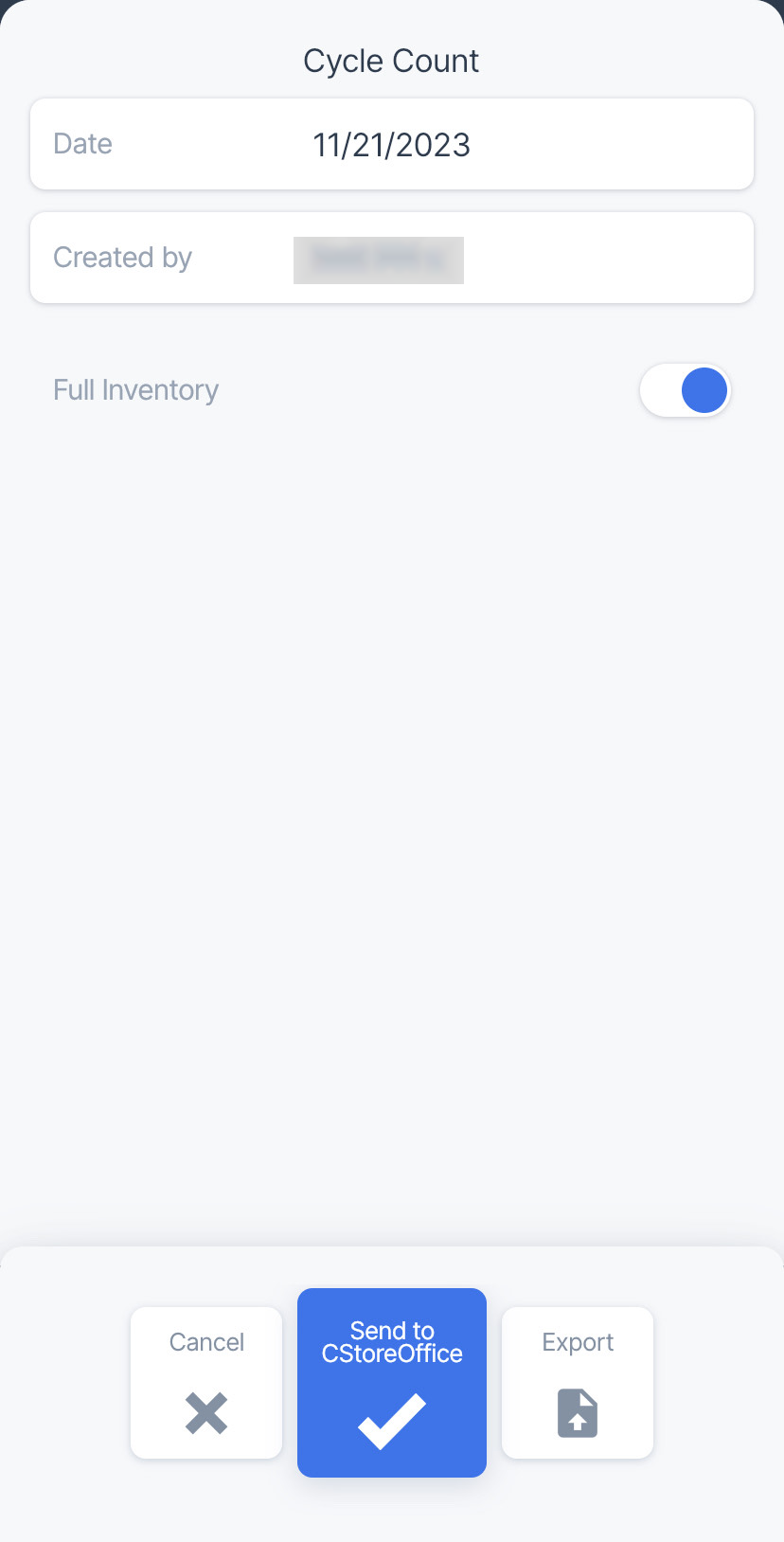Tap the Export button
The width and height of the screenshot is (784, 1542).
(577, 1382)
